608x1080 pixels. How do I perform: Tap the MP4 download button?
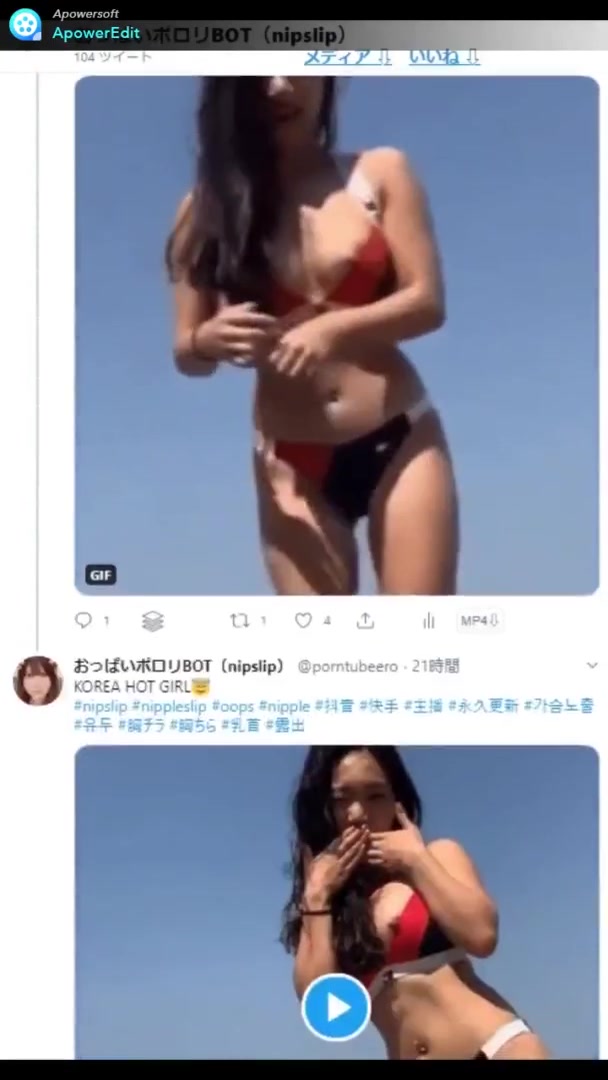coord(479,621)
